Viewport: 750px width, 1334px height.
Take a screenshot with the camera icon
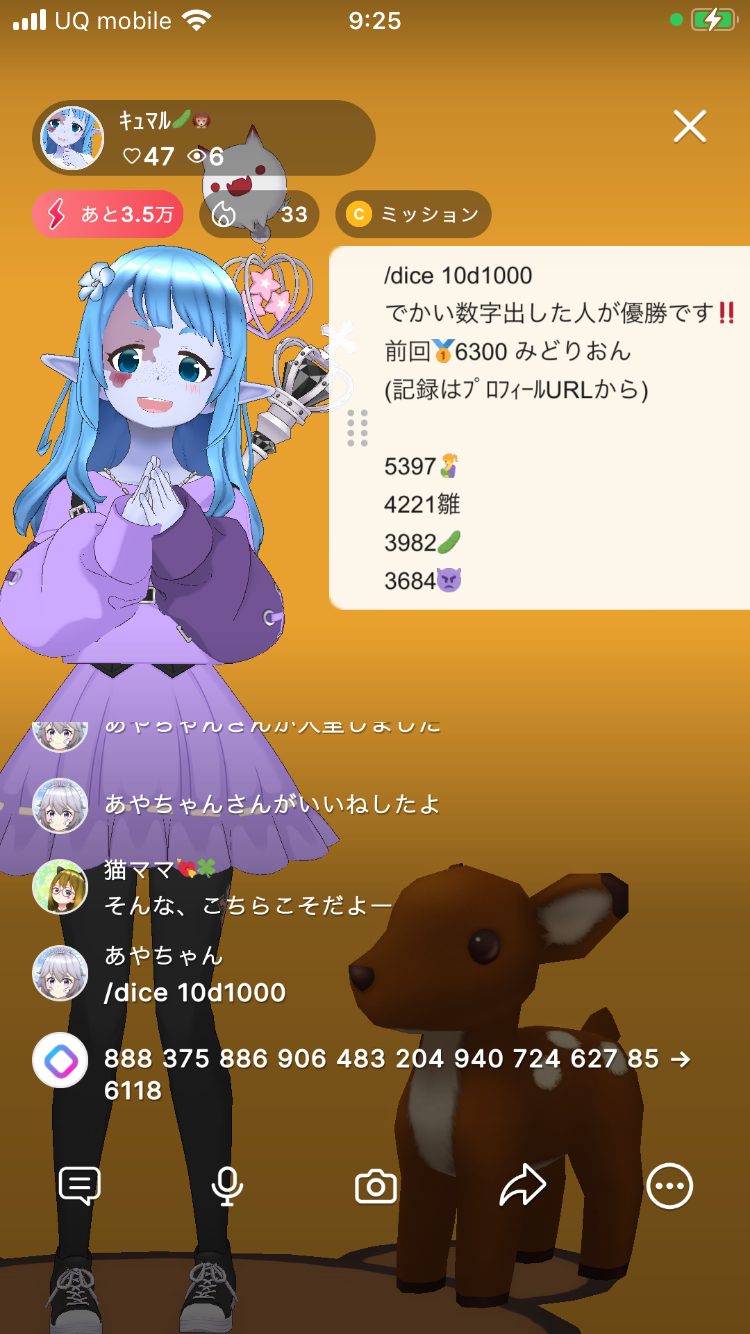coord(376,1187)
